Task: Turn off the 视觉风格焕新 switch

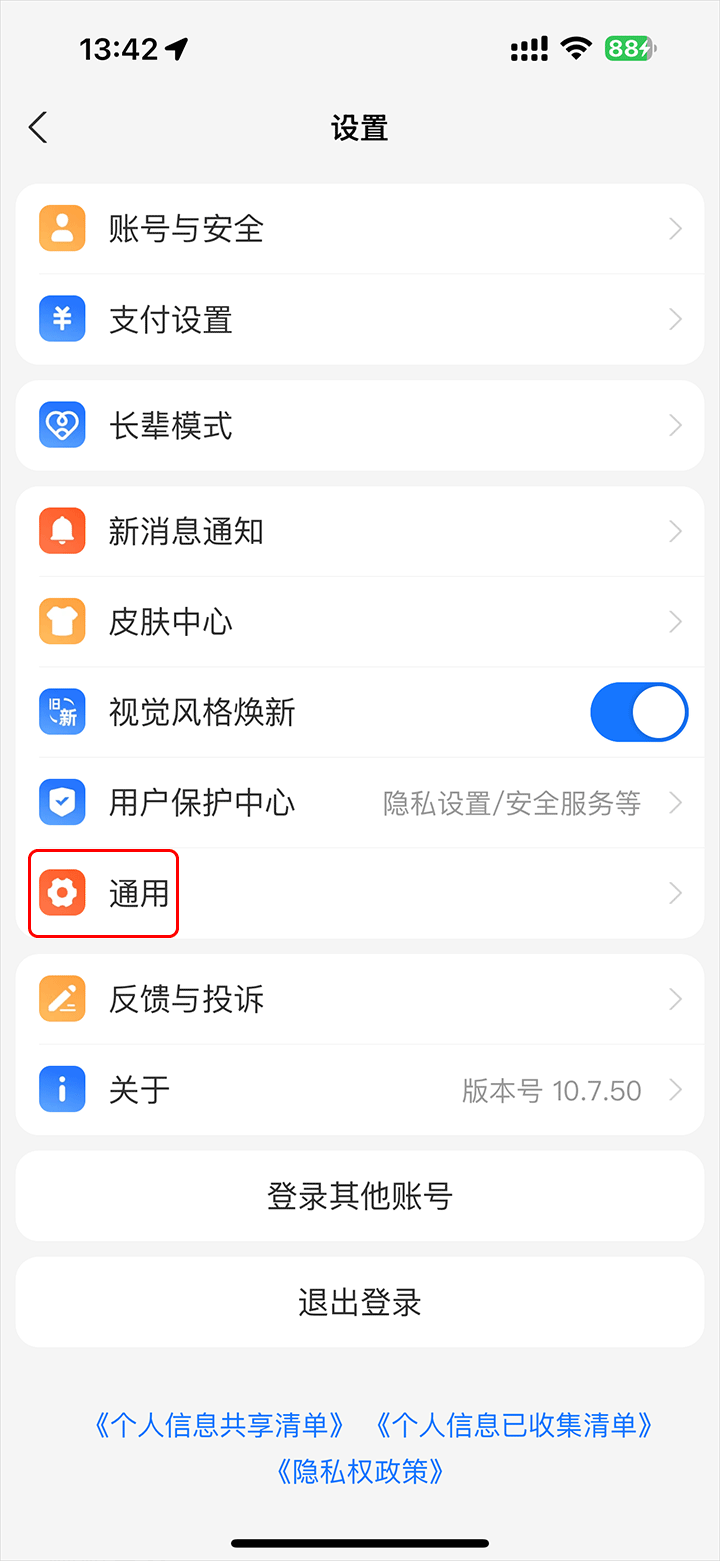Action: [639, 712]
